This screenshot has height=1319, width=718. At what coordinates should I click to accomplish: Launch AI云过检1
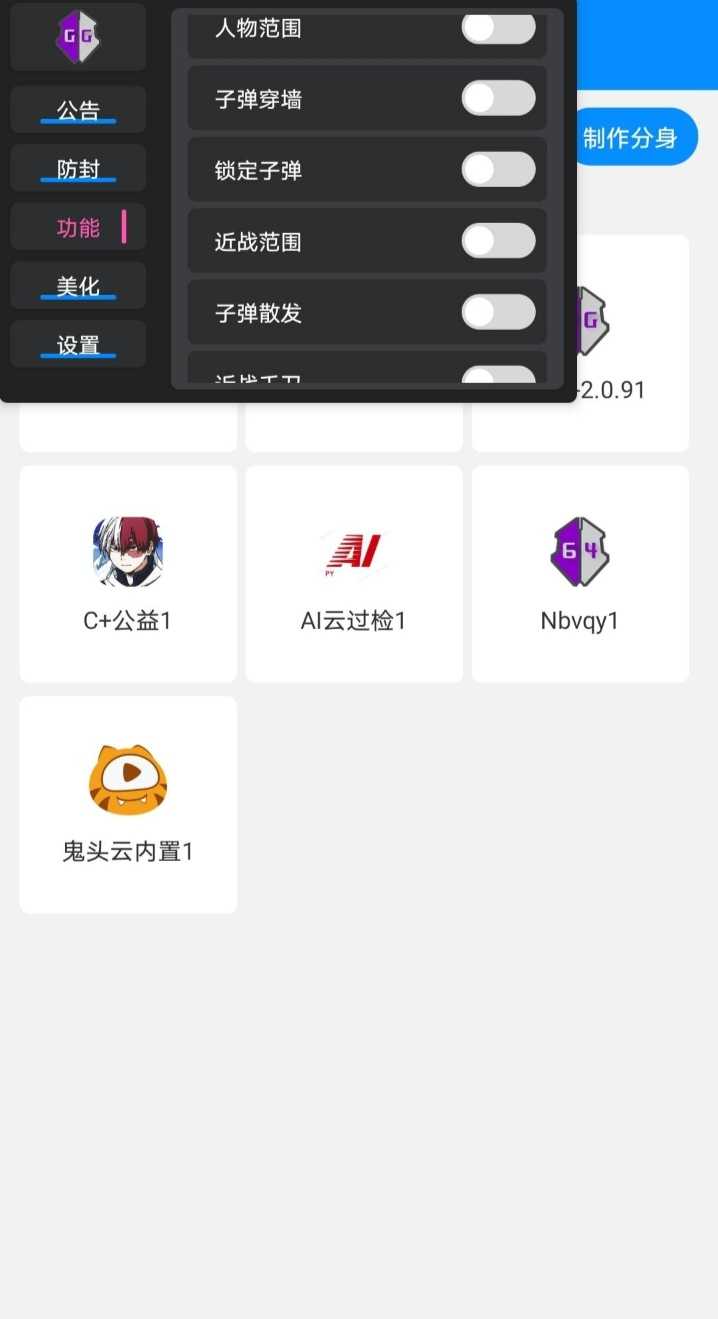pos(354,573)
